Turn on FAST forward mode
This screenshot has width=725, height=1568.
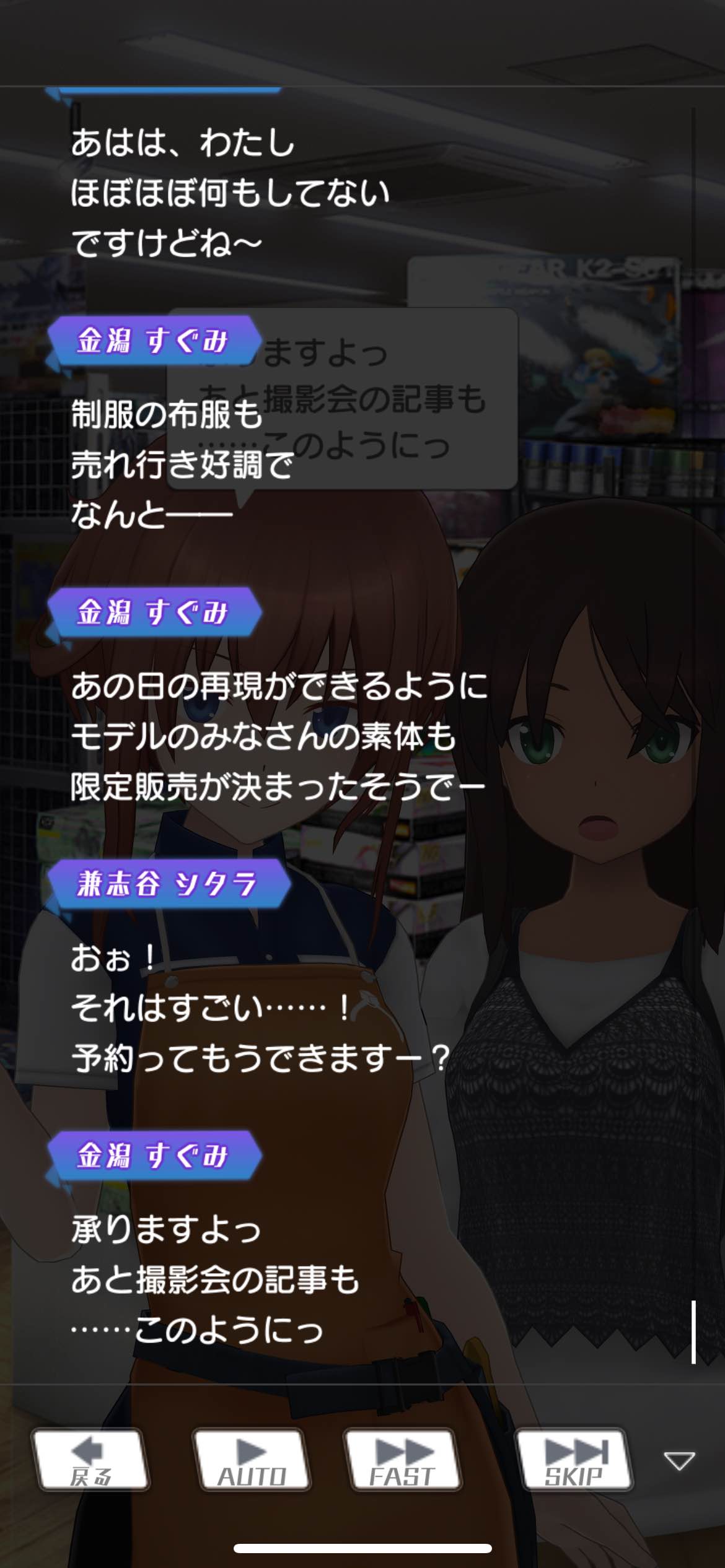[x=403, y=1460]
